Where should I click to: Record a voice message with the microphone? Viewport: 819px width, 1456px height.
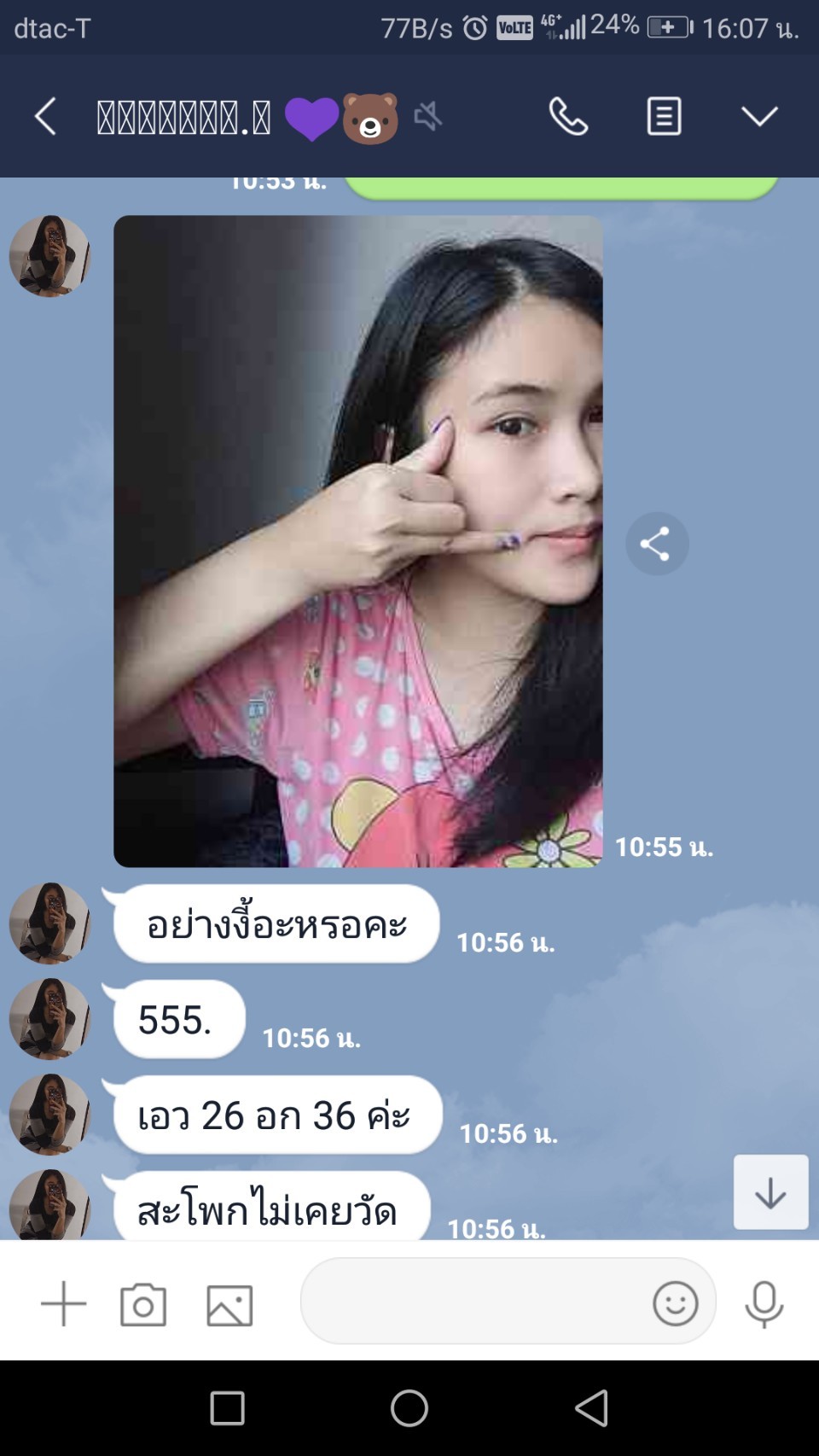(x=764, y=1304)
